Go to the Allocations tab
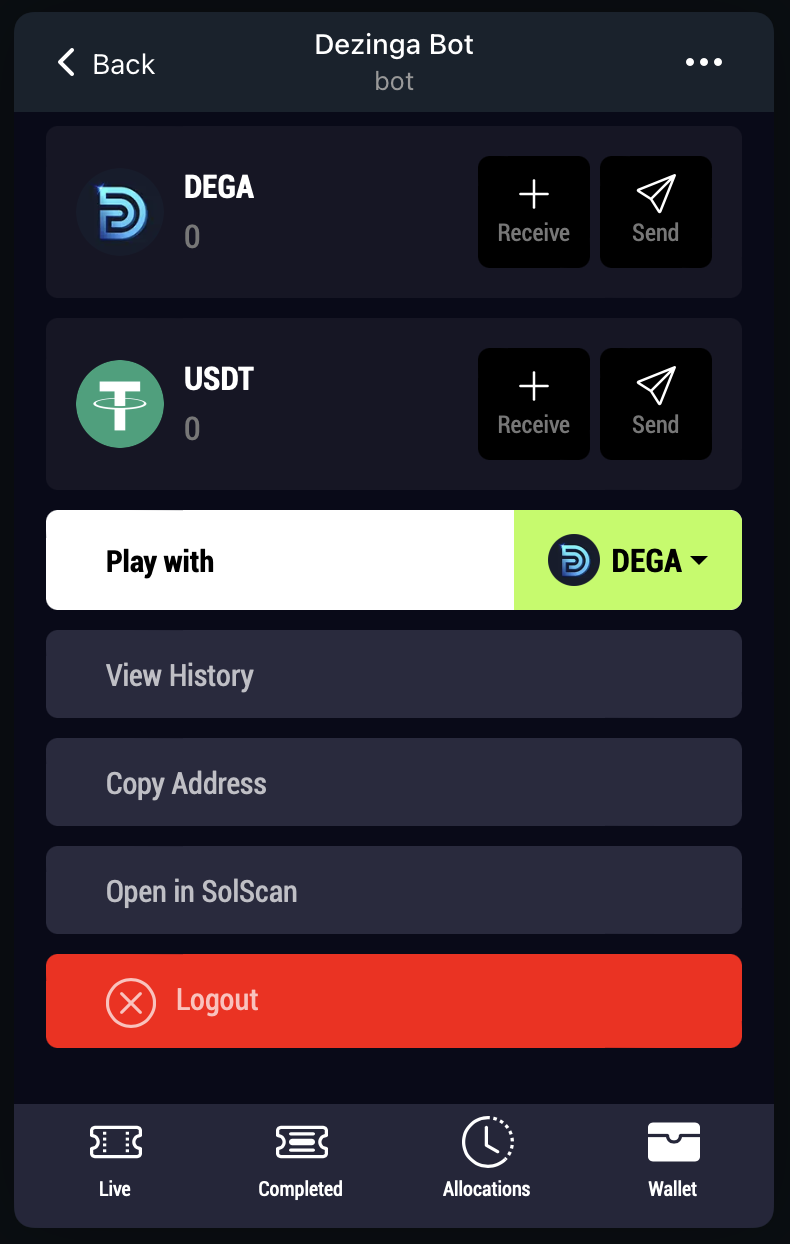Screen dimensions: 790x1244 487,1161
